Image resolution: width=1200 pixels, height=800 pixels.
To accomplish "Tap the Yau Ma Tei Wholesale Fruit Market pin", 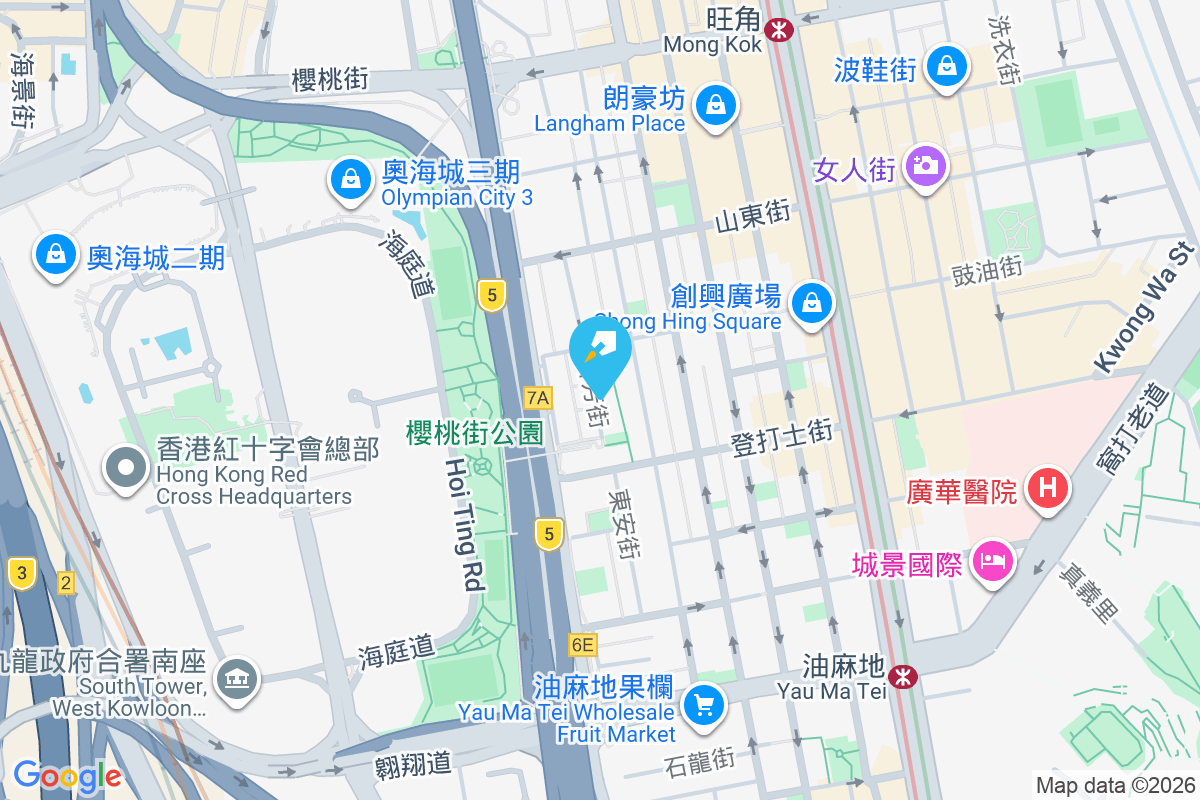I will tap(703, 705).
